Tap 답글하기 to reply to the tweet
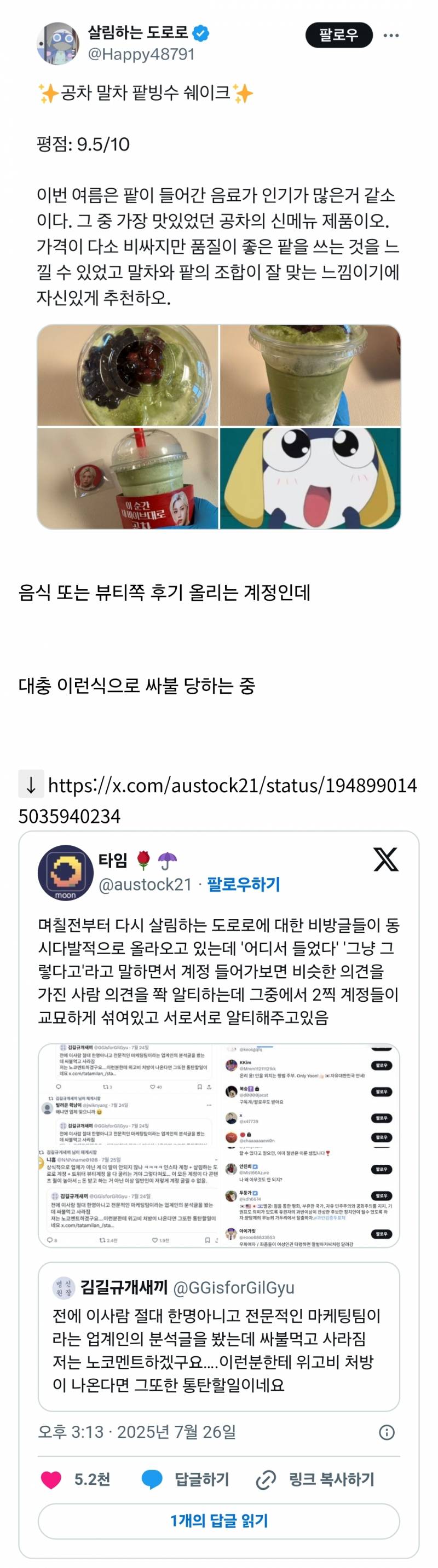Viewport: 438px width, 1568px height. (186, 1479)
